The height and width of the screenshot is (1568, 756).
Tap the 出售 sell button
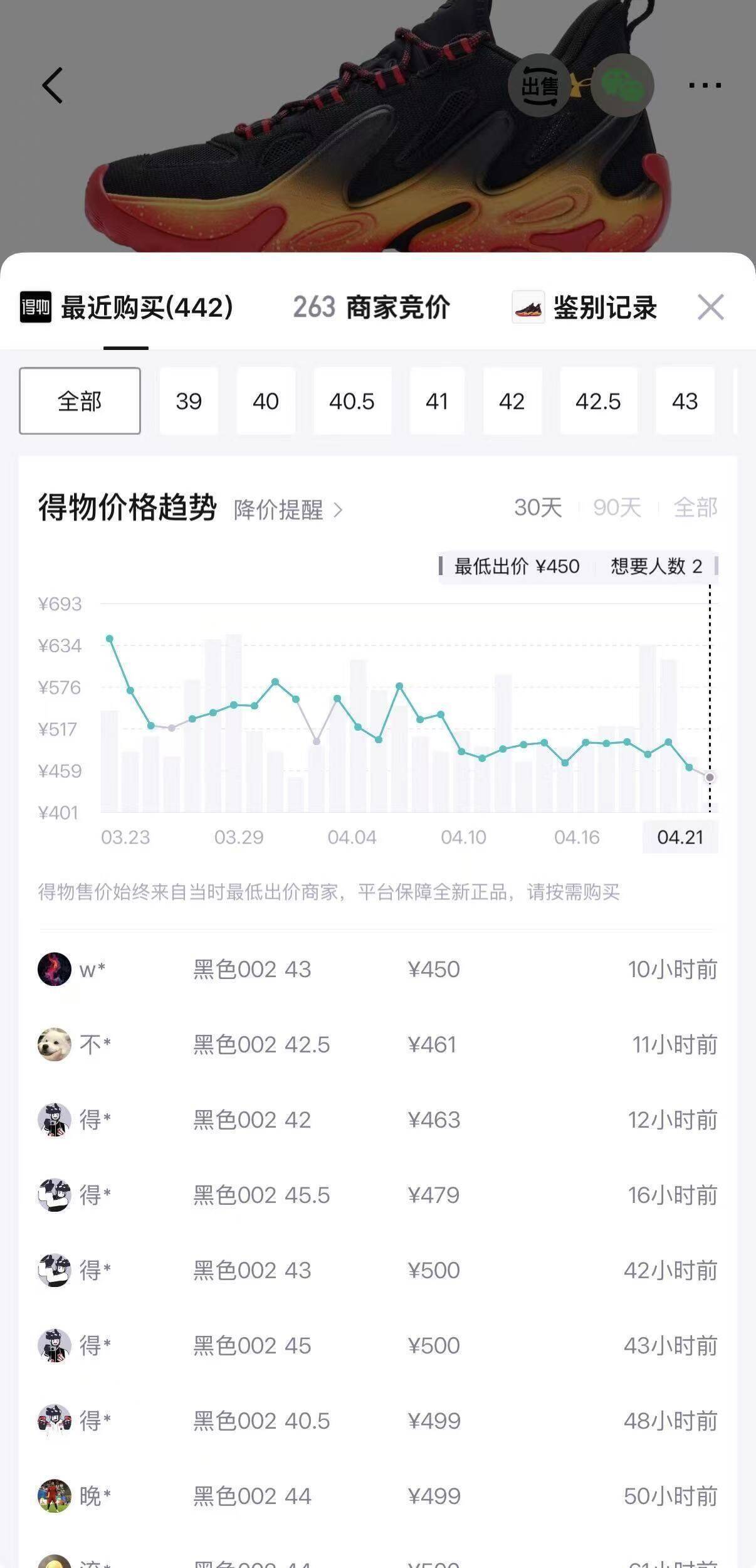coord(539,85)
